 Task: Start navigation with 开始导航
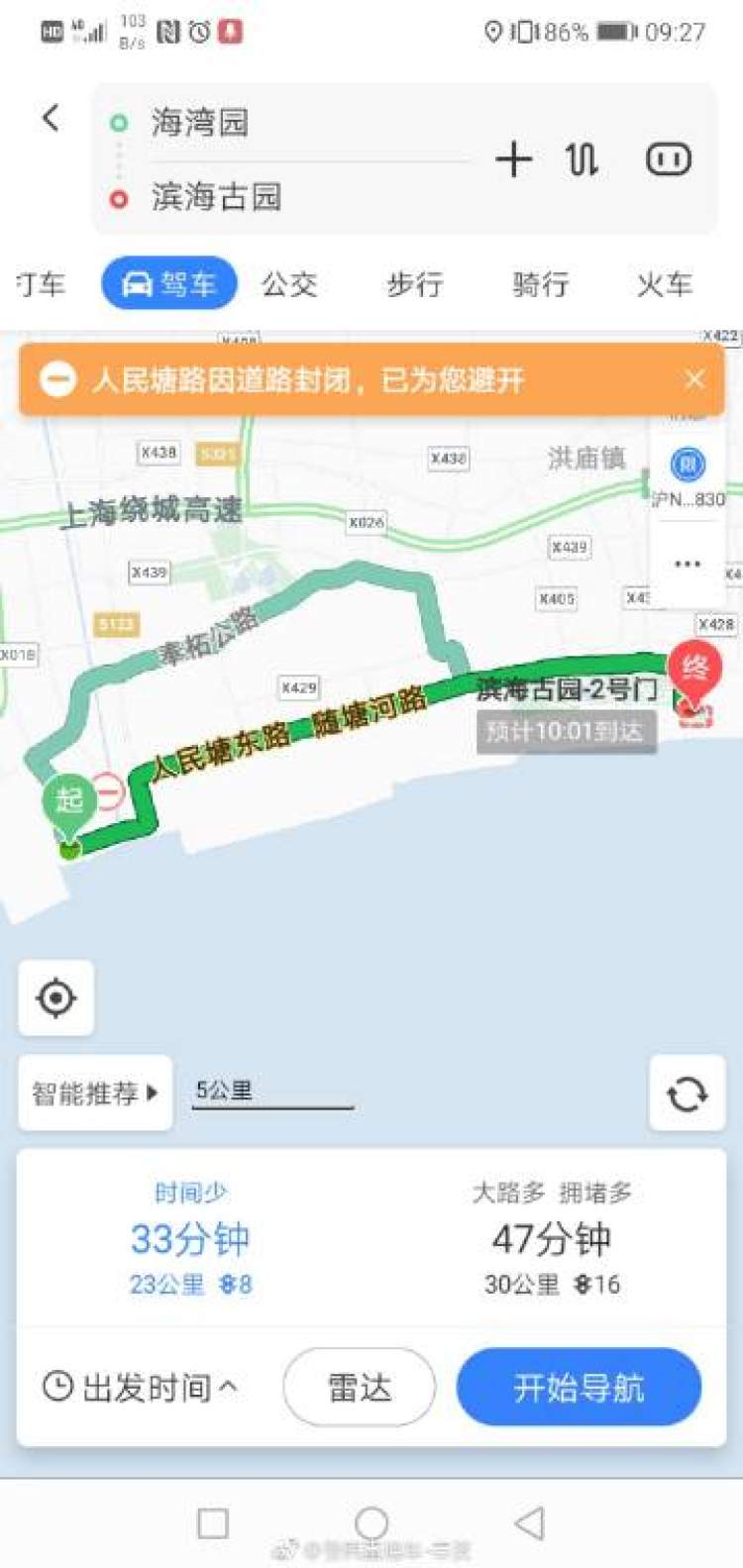coord(579,1387)
